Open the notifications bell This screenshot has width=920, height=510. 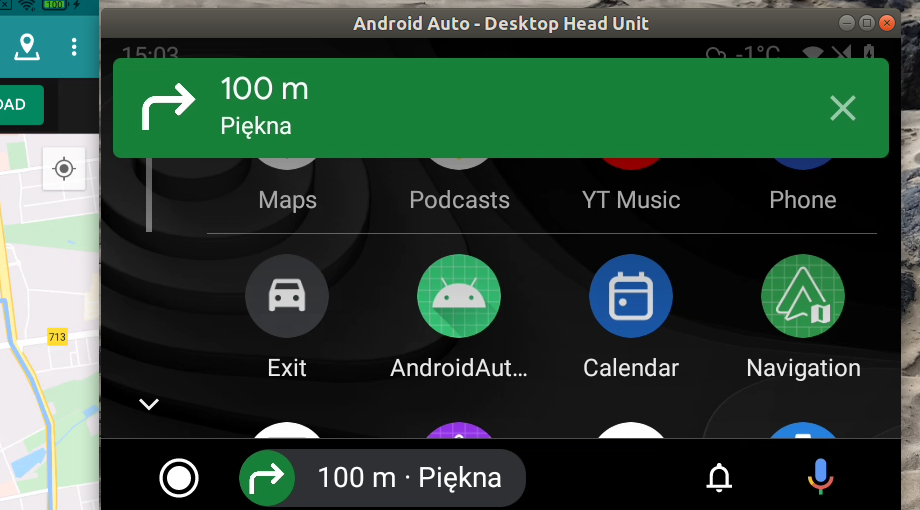(719, 478)
